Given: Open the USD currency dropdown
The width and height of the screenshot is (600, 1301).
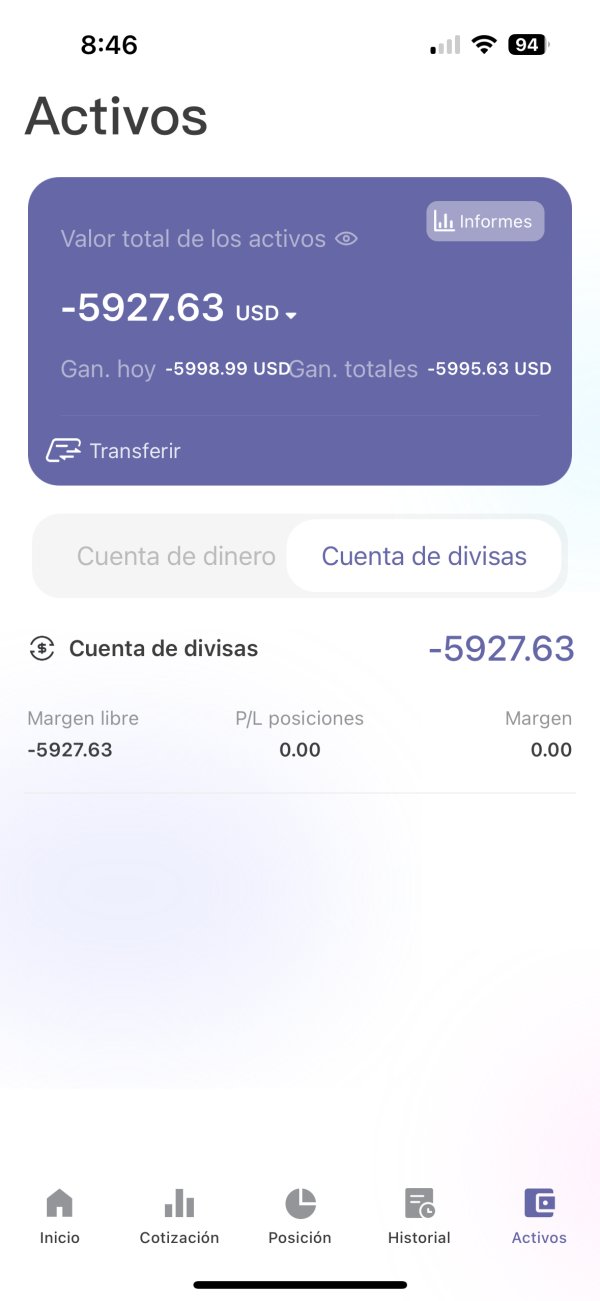Looking at the screenshot, I should [267, 314].
